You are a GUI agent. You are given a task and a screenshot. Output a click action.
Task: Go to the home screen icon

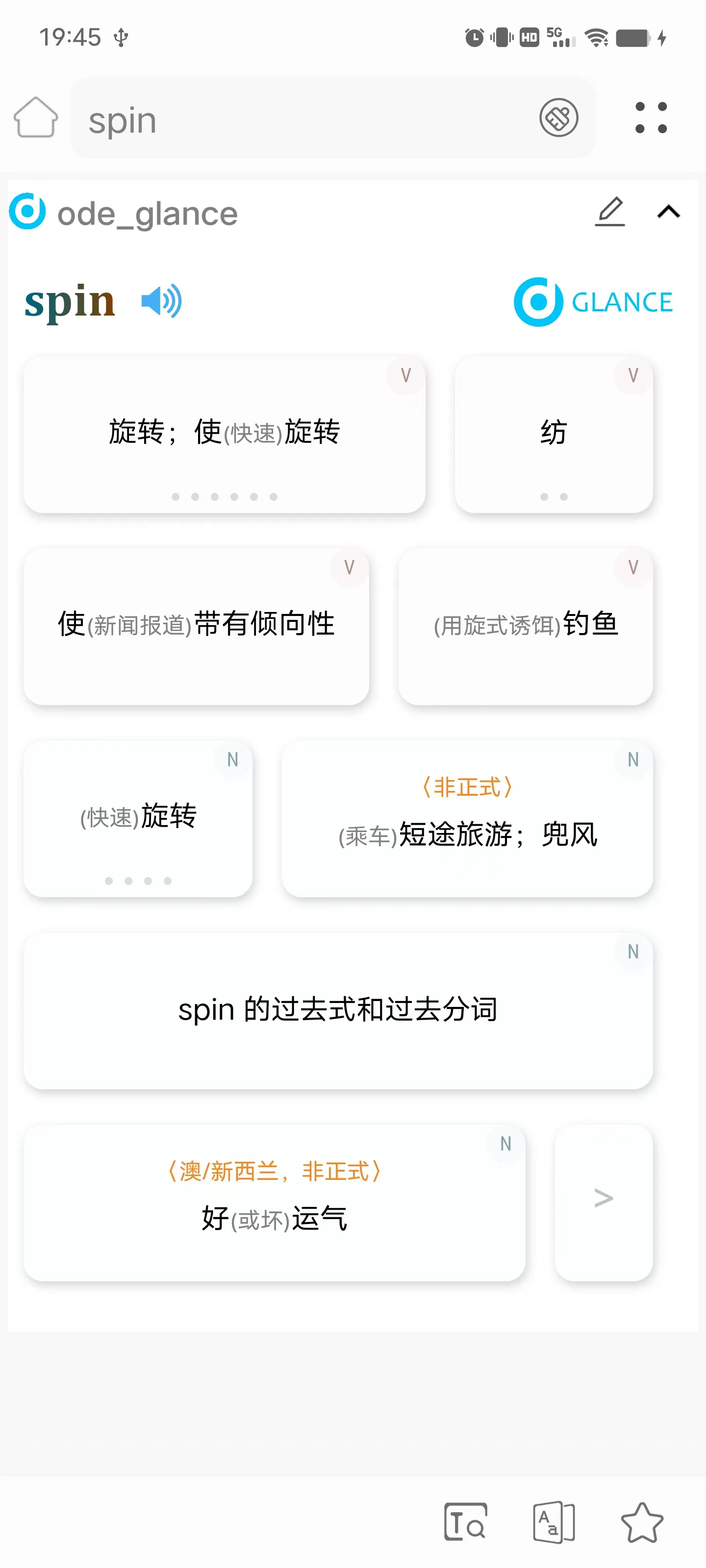pos(36,118)
